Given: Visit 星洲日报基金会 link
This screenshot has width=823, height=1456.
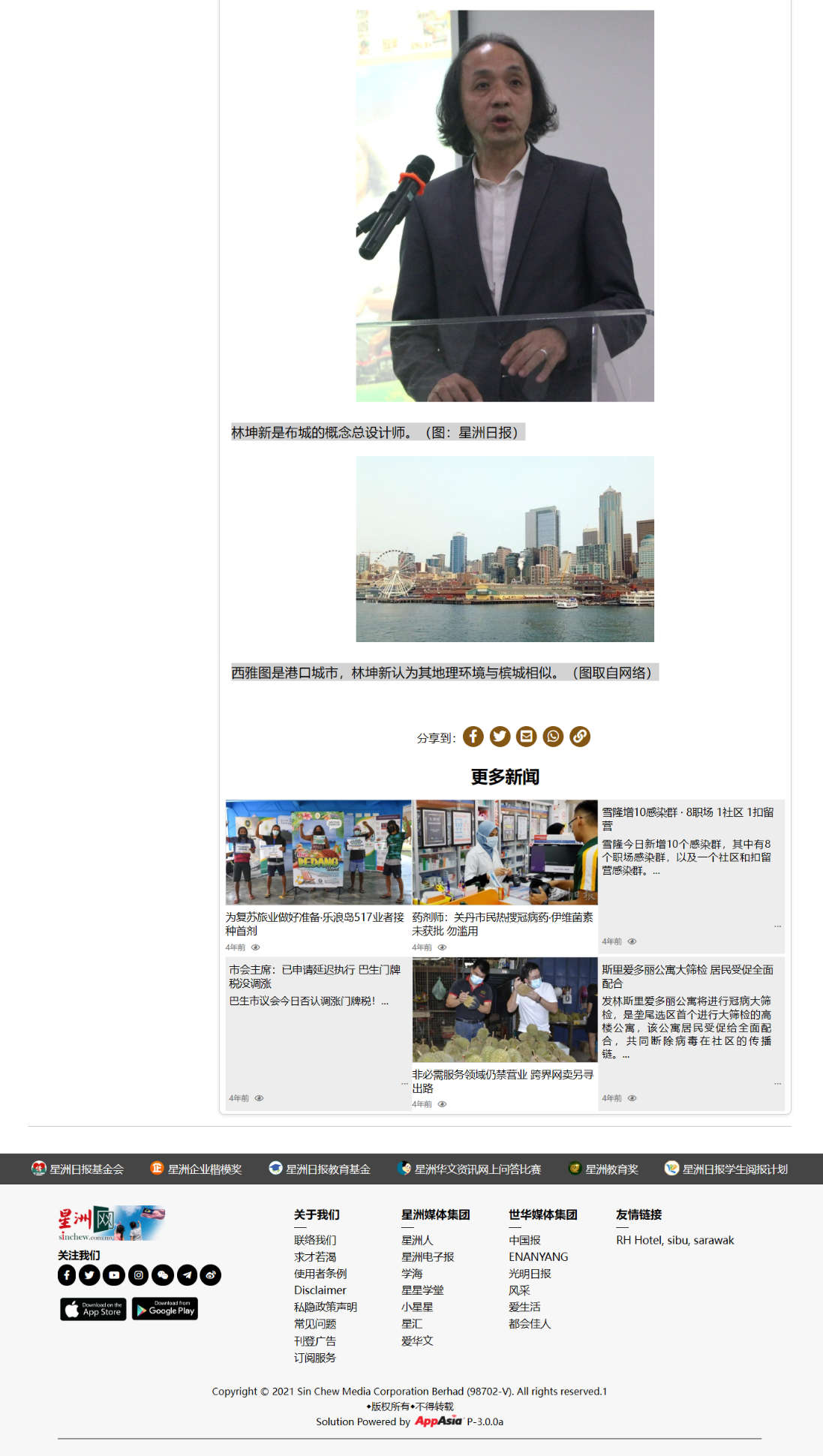Looking at the screenshot, I should pyautogui.click(x=78, y=1169).
